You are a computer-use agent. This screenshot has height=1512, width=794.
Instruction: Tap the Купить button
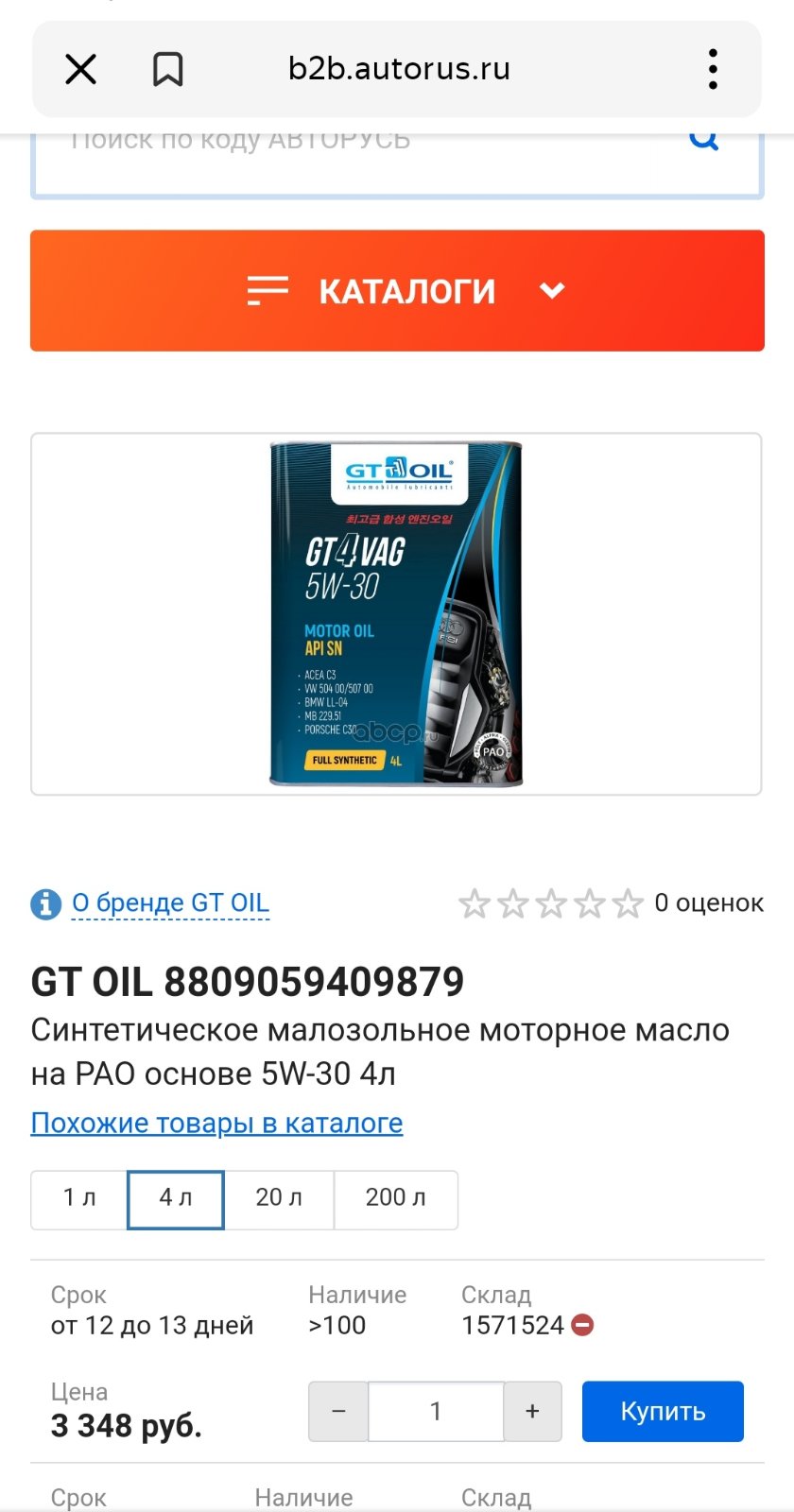point(663,1411)
